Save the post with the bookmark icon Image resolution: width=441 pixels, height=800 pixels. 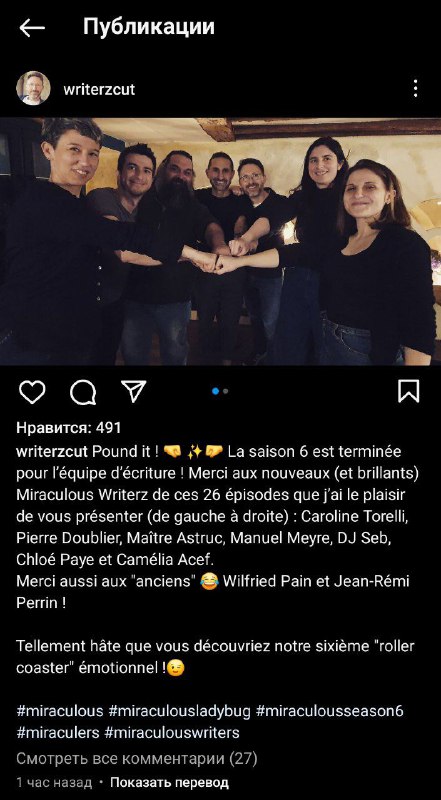408,391
